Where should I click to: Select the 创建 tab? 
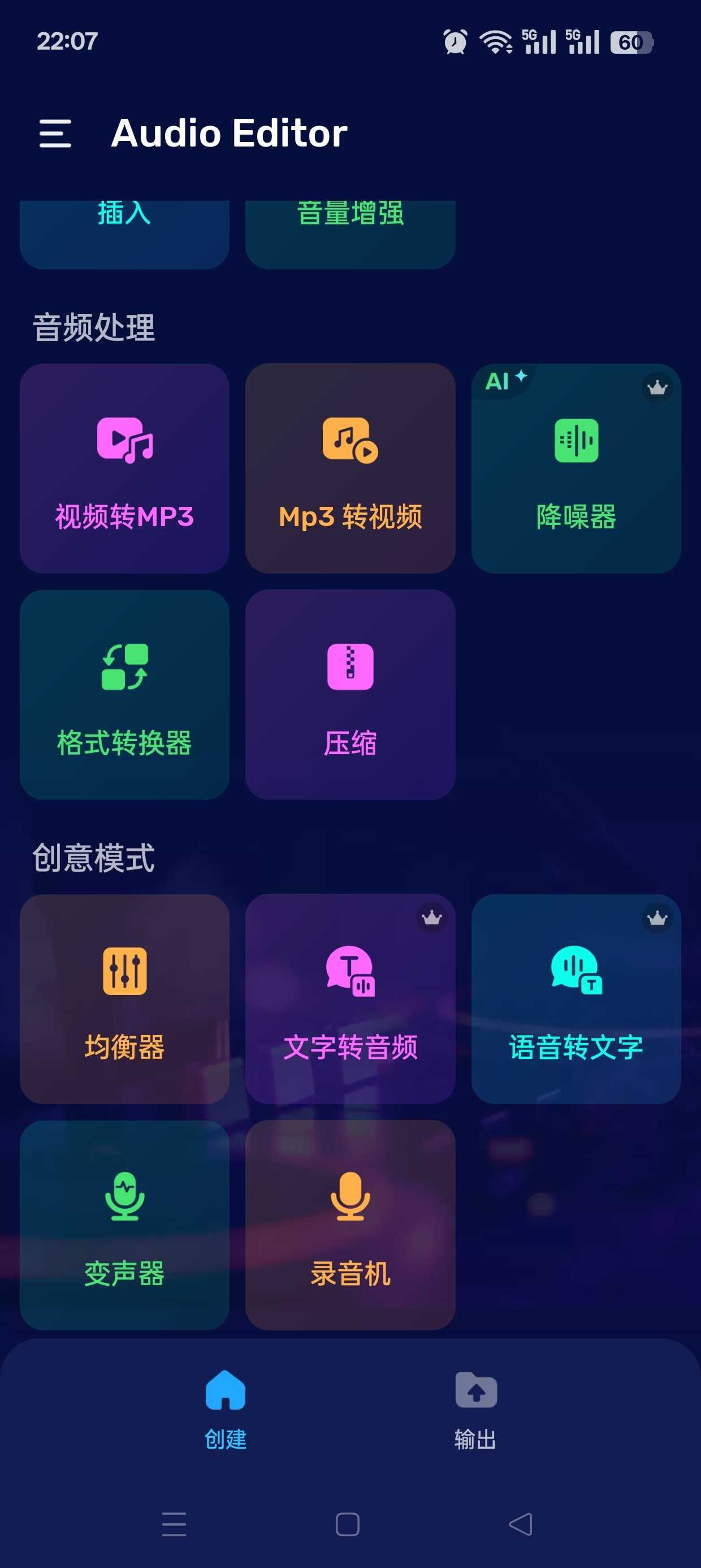pyautogui.click(x=226, y=1410)
